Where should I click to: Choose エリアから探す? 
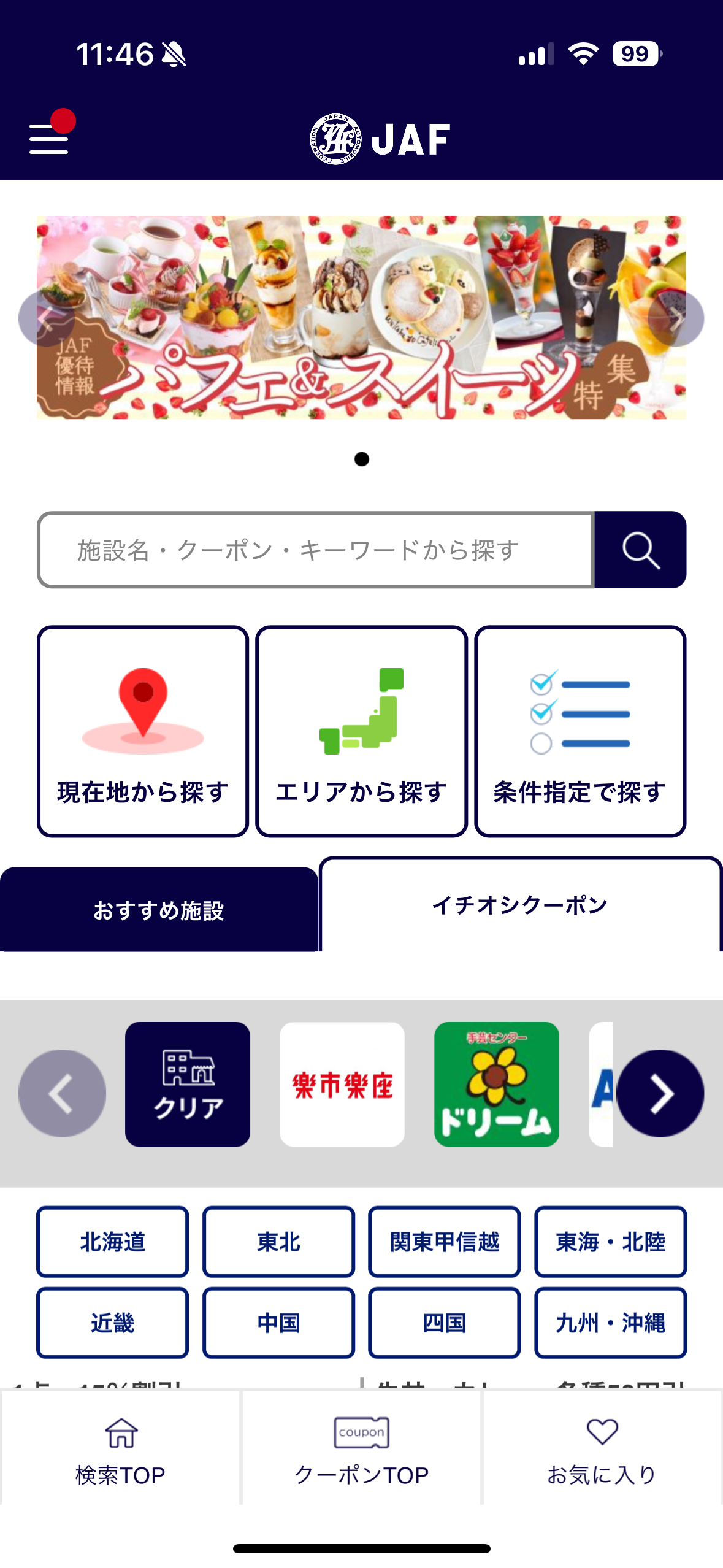(x=361, y=731)
